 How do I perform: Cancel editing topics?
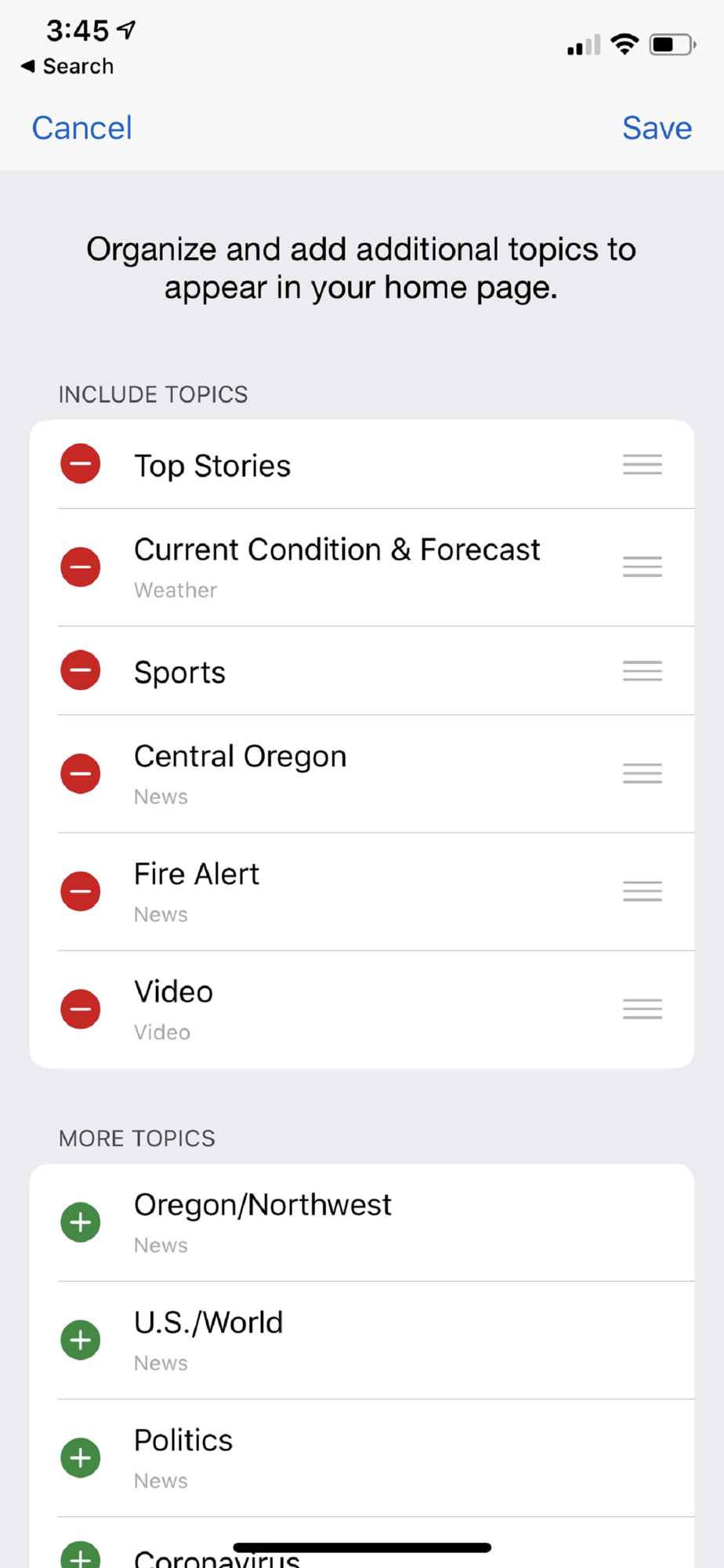81,128
